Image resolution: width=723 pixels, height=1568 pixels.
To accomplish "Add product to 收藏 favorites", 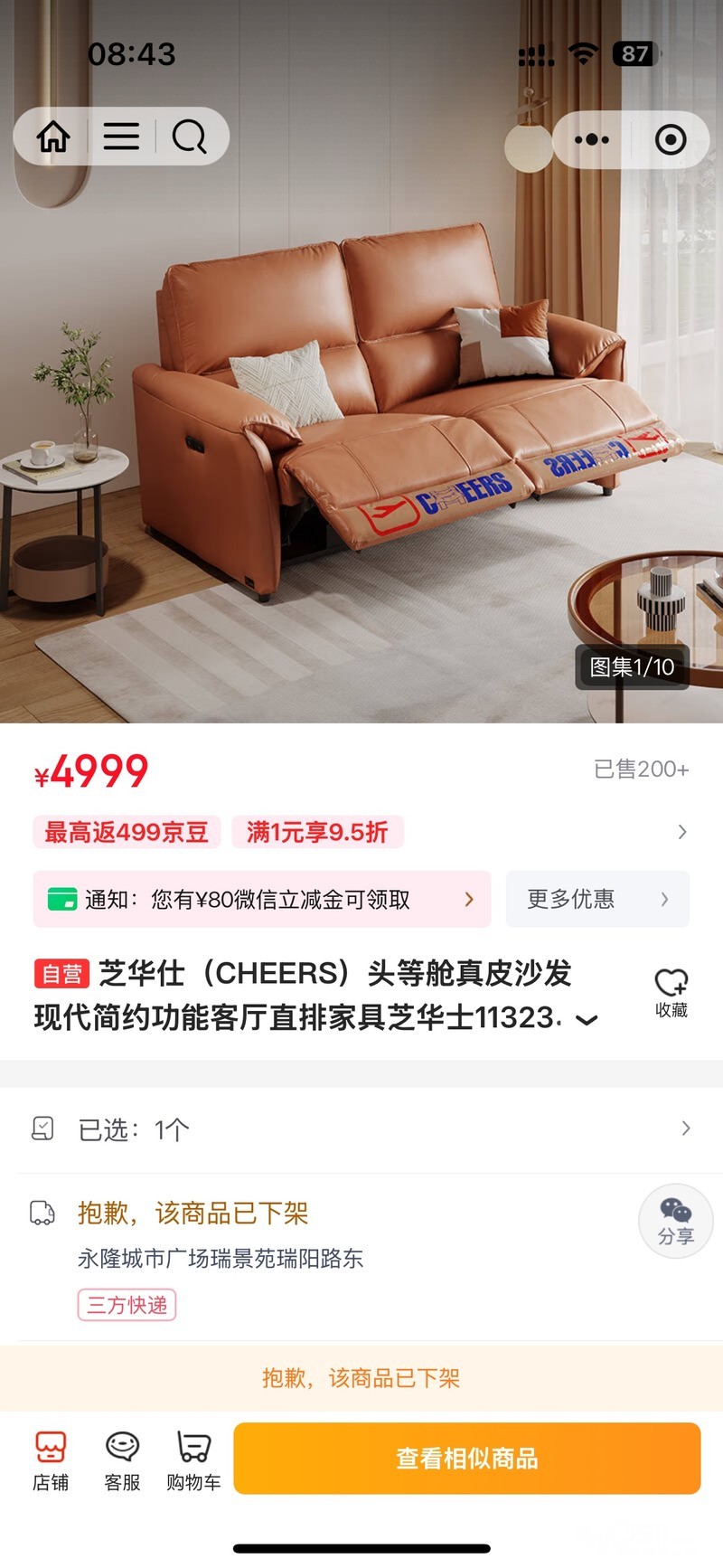I will [x=671, y=992].
